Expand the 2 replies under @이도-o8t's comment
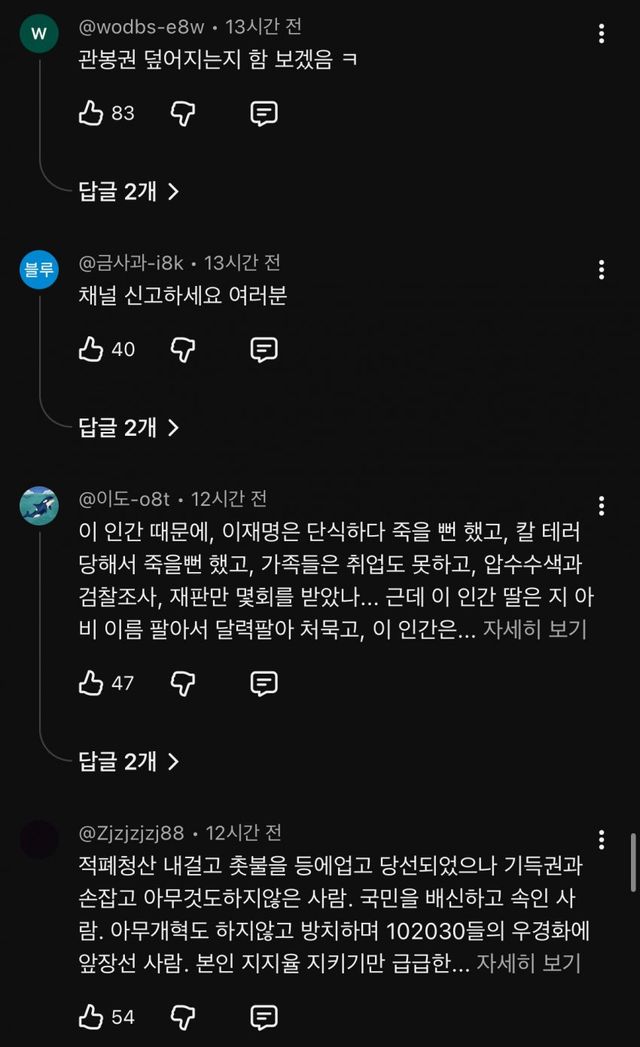 (128, 762)
